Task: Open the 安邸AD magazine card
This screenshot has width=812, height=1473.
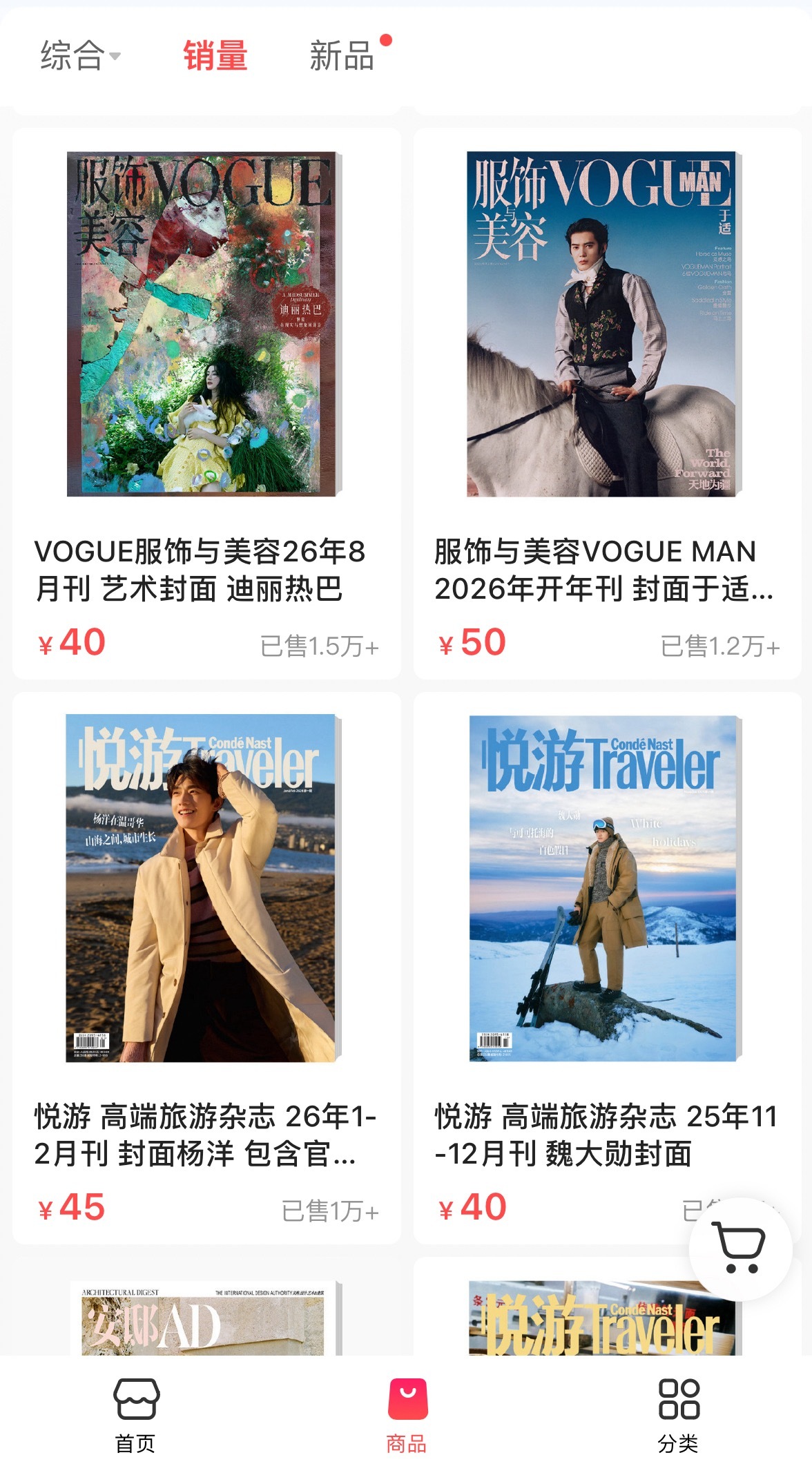Action: pyautogui.click(x=206, y=1307)
